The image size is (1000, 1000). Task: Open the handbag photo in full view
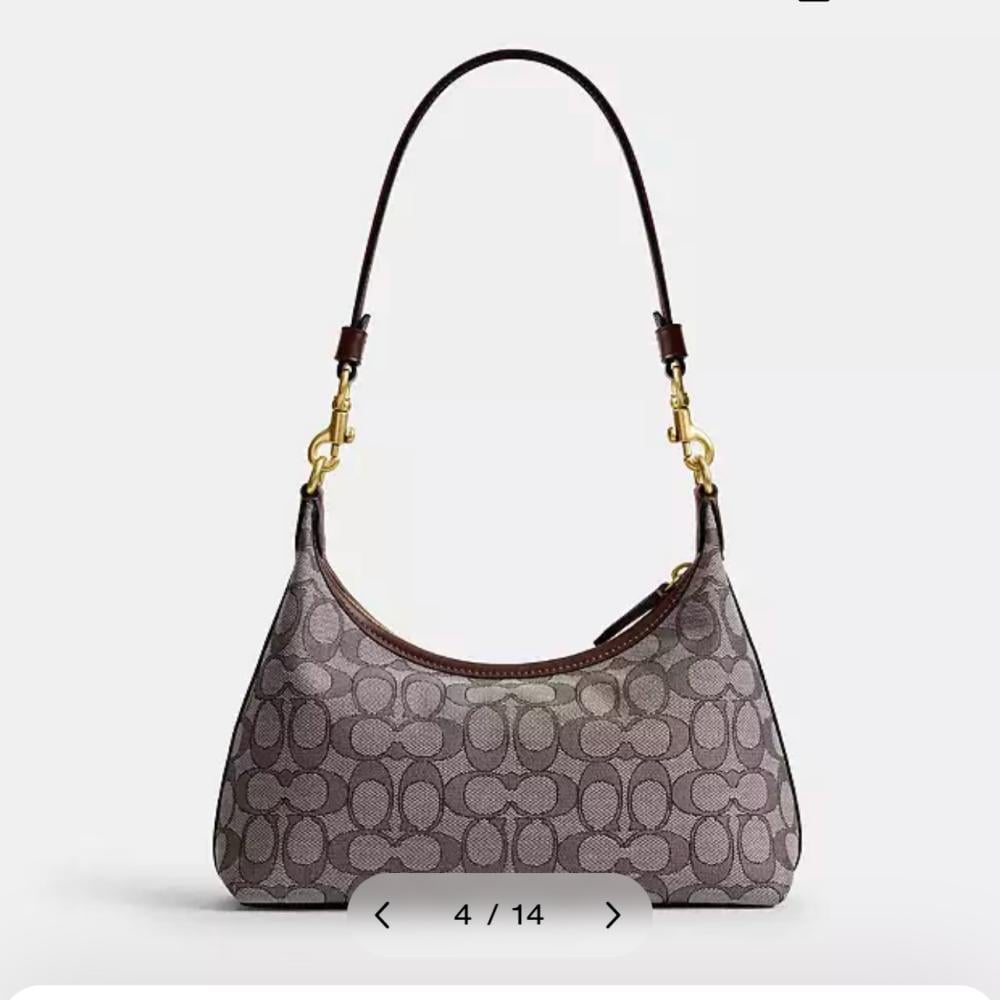click(x=500, y=600)
